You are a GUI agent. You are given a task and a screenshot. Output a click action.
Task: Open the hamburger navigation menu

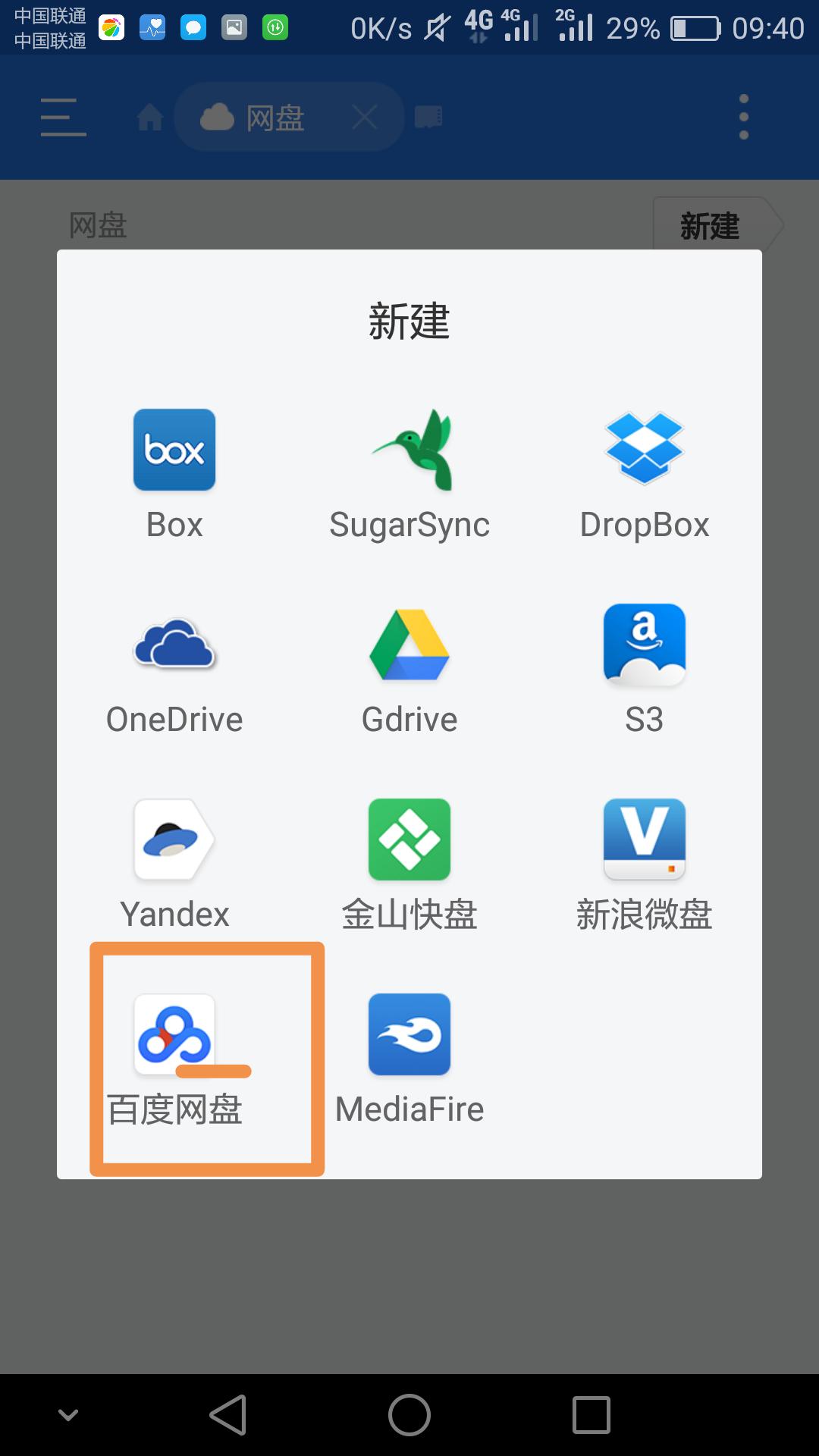pos(63,117)
